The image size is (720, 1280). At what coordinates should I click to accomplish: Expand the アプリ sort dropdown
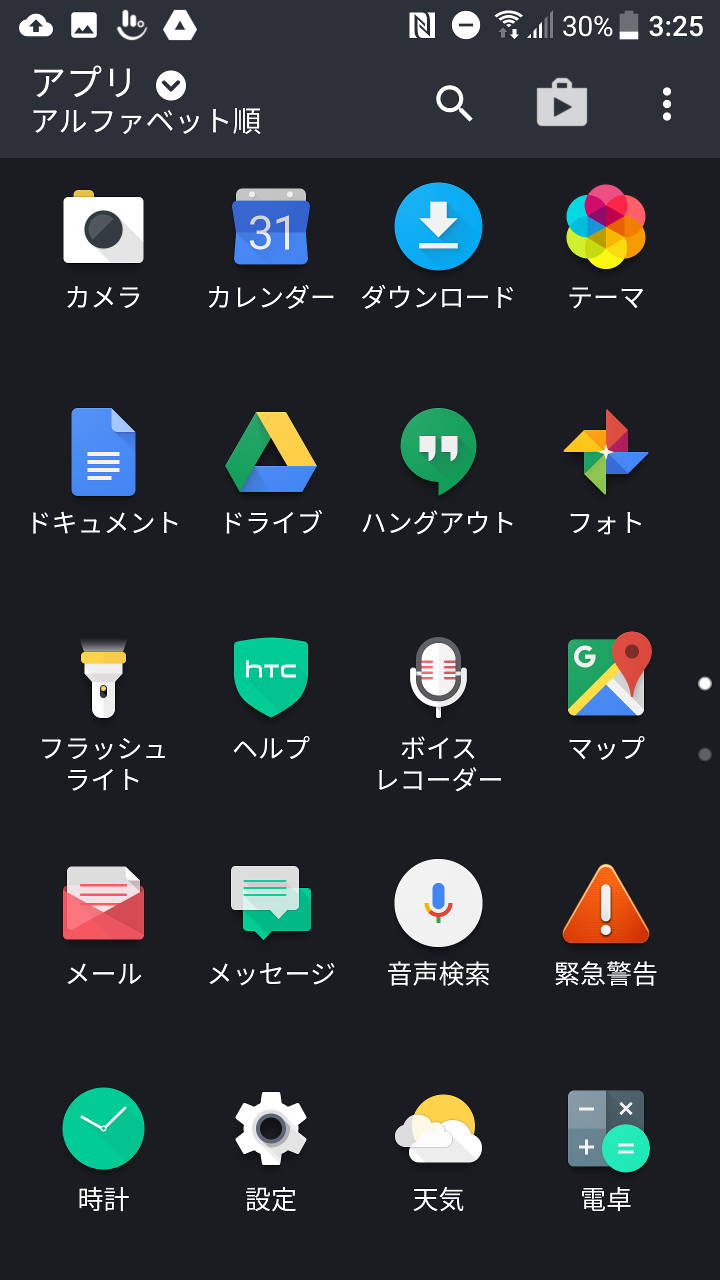171,85
